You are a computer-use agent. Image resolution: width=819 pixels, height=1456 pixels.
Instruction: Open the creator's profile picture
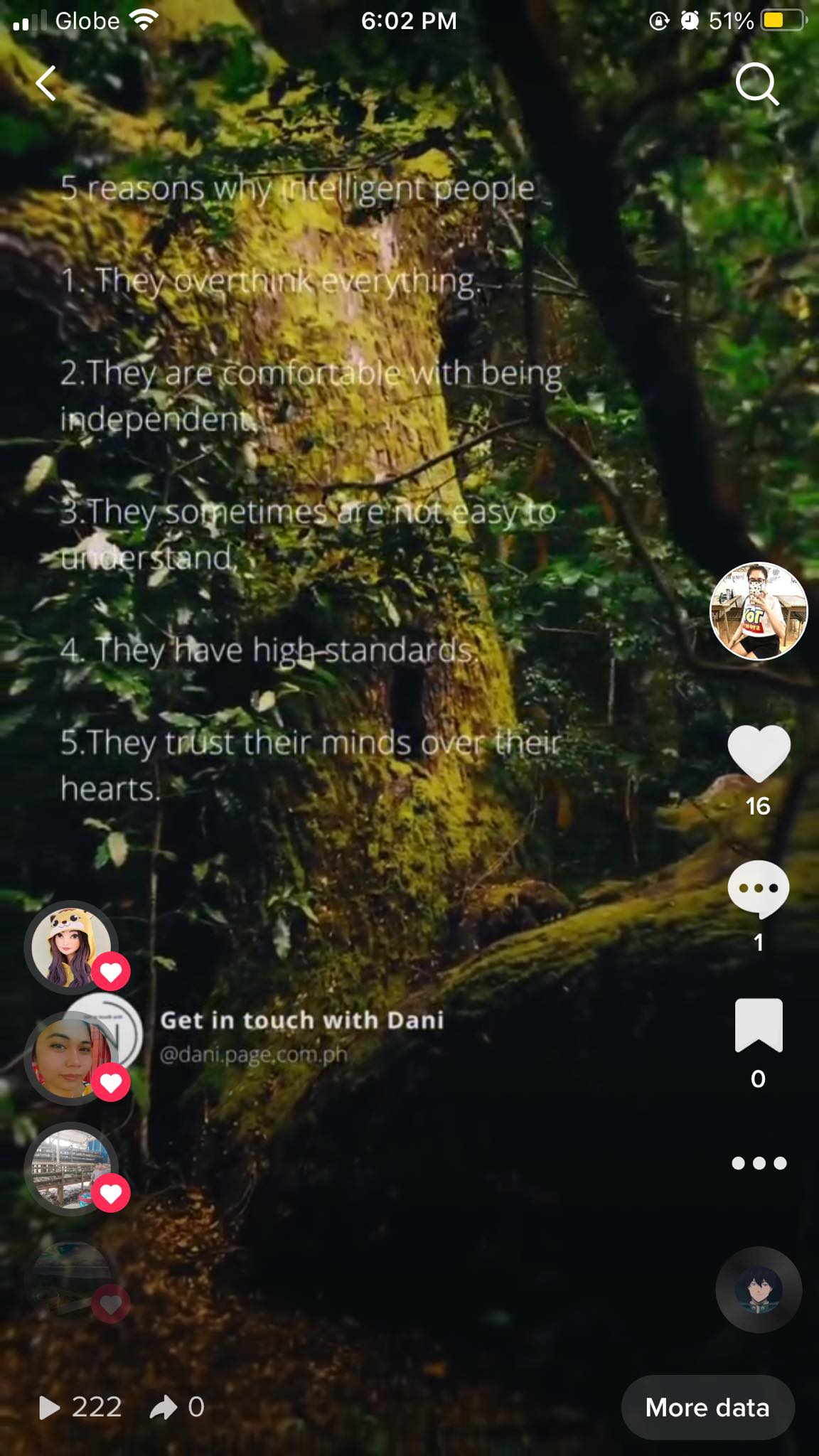click(759, 611)
